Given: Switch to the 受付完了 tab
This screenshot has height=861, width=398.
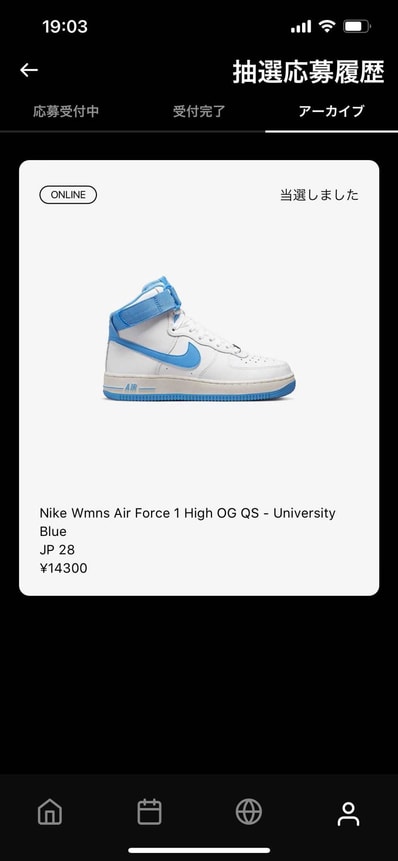Looking at the screenshot, I should pyautogui.click(x=199, y=111).
